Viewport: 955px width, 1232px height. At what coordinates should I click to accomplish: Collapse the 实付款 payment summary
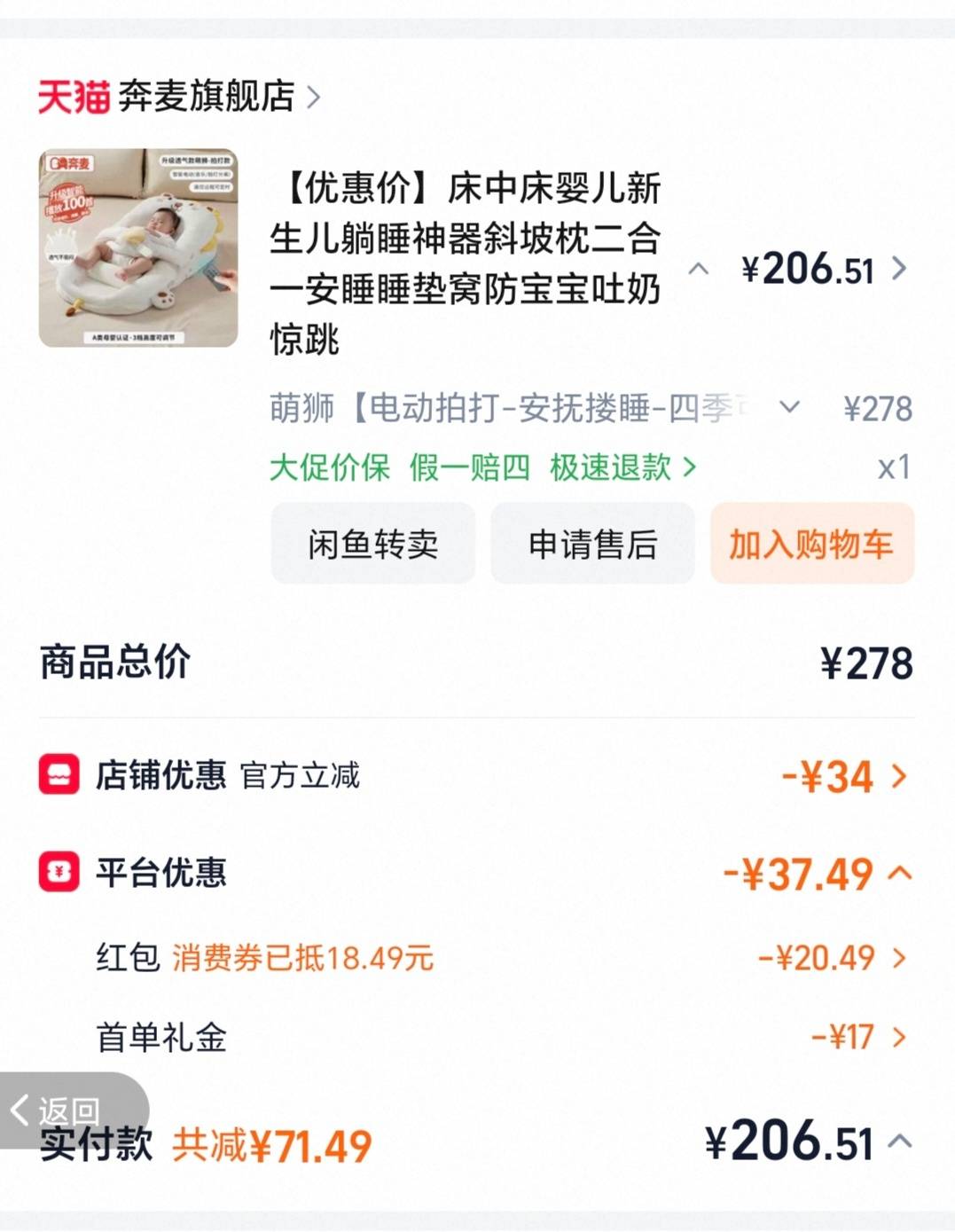[900, 1141]
